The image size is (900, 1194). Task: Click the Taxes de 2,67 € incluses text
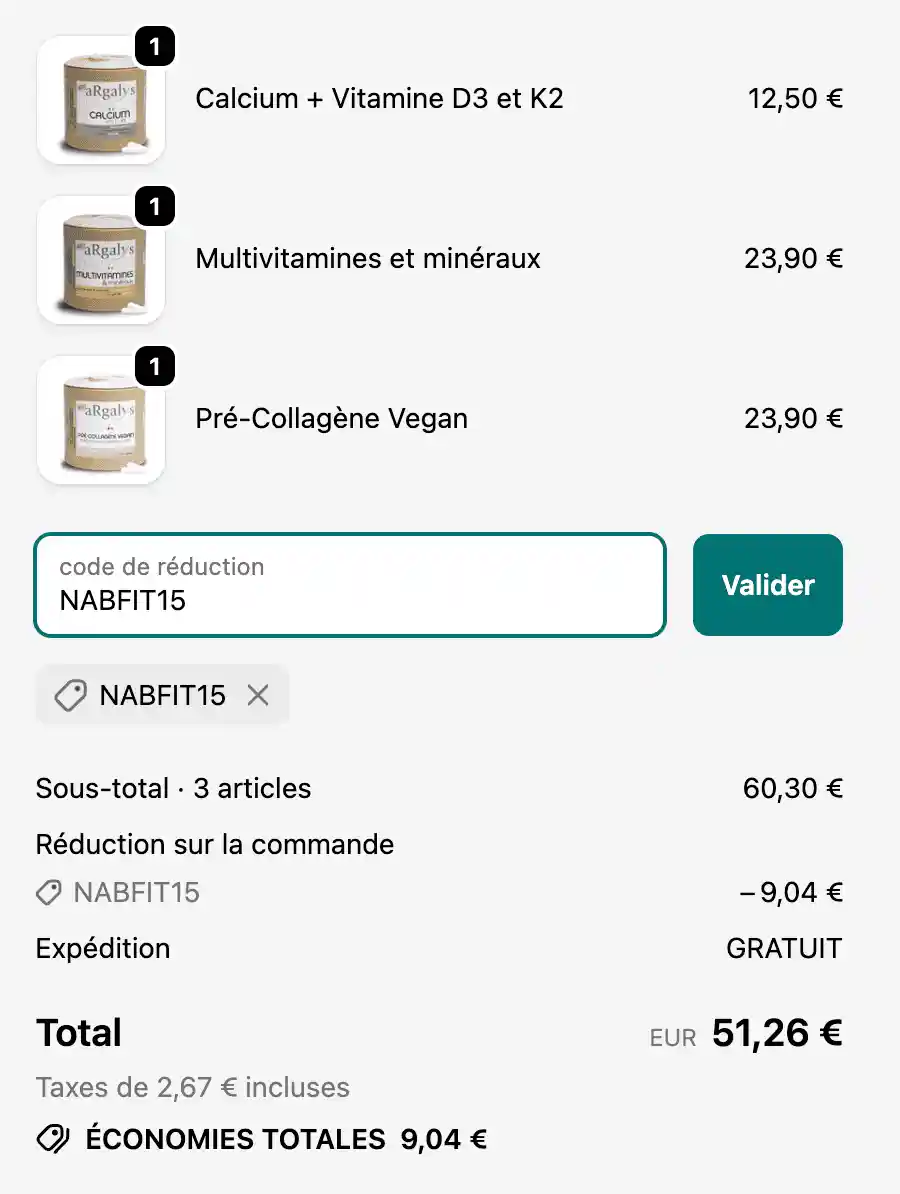pos(191,1087)
